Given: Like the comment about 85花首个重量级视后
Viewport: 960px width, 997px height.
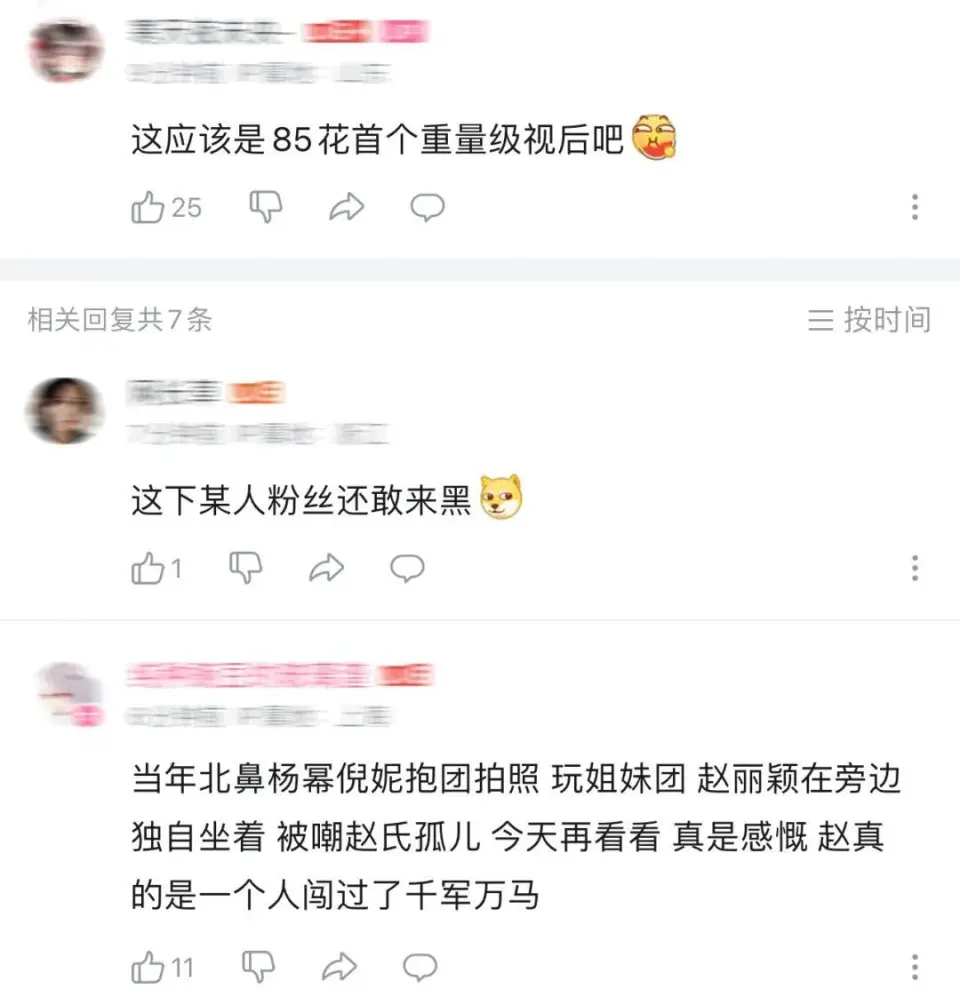Looking at the screenshot, I should [x=148, y=208].
